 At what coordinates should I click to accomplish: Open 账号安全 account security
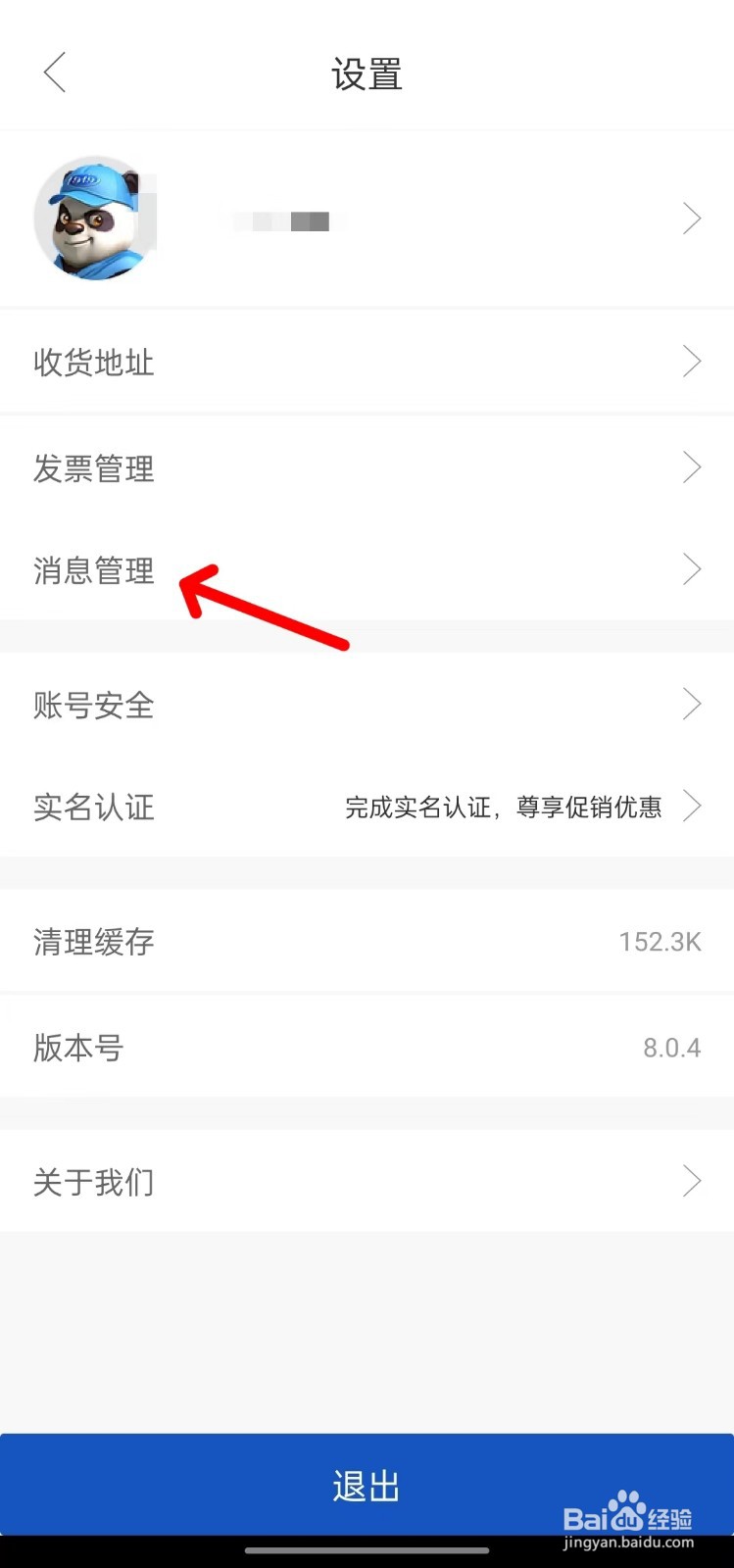point(93,707)
